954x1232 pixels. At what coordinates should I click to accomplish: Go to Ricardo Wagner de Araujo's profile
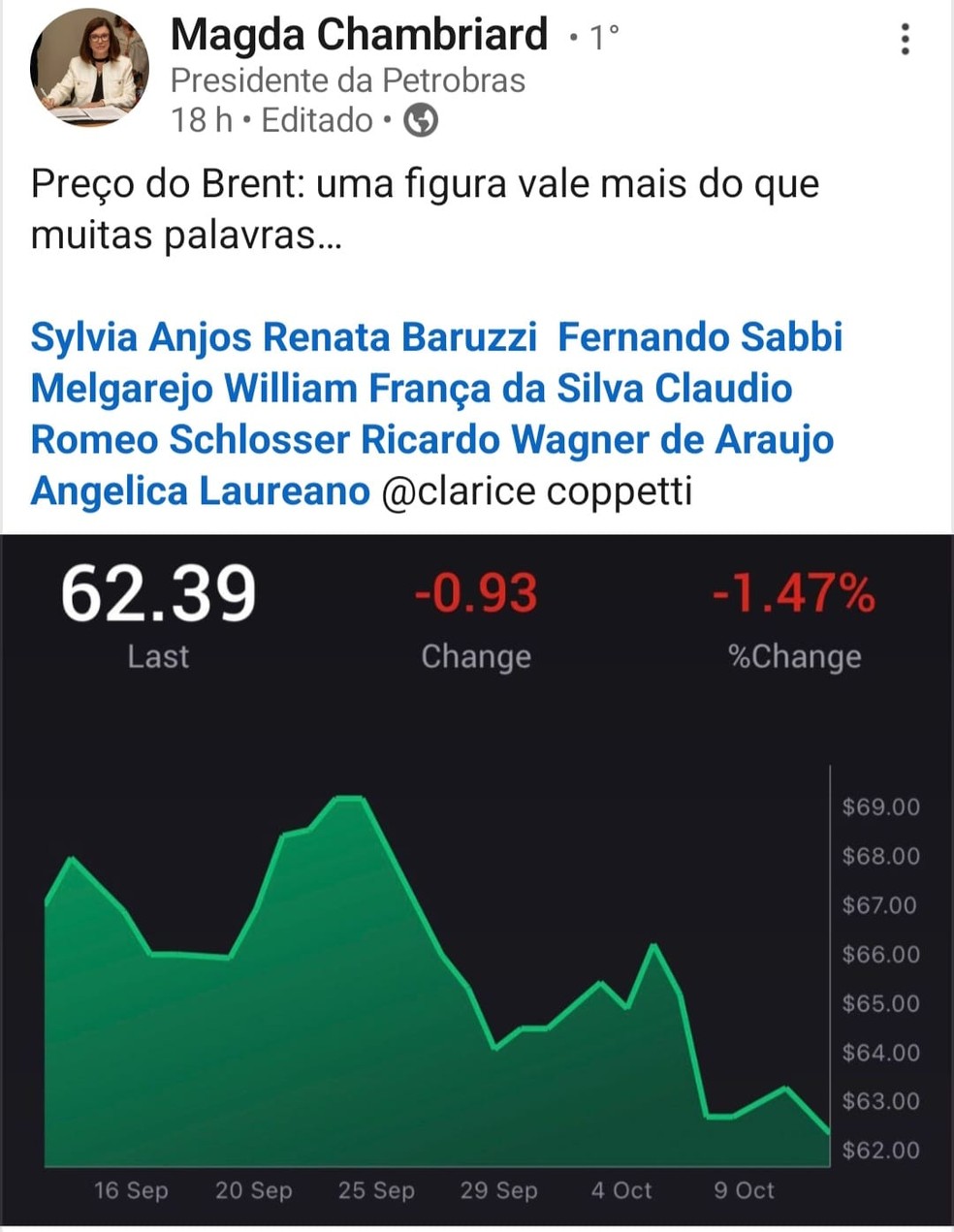pyautogui.click(x=597, y=440)
